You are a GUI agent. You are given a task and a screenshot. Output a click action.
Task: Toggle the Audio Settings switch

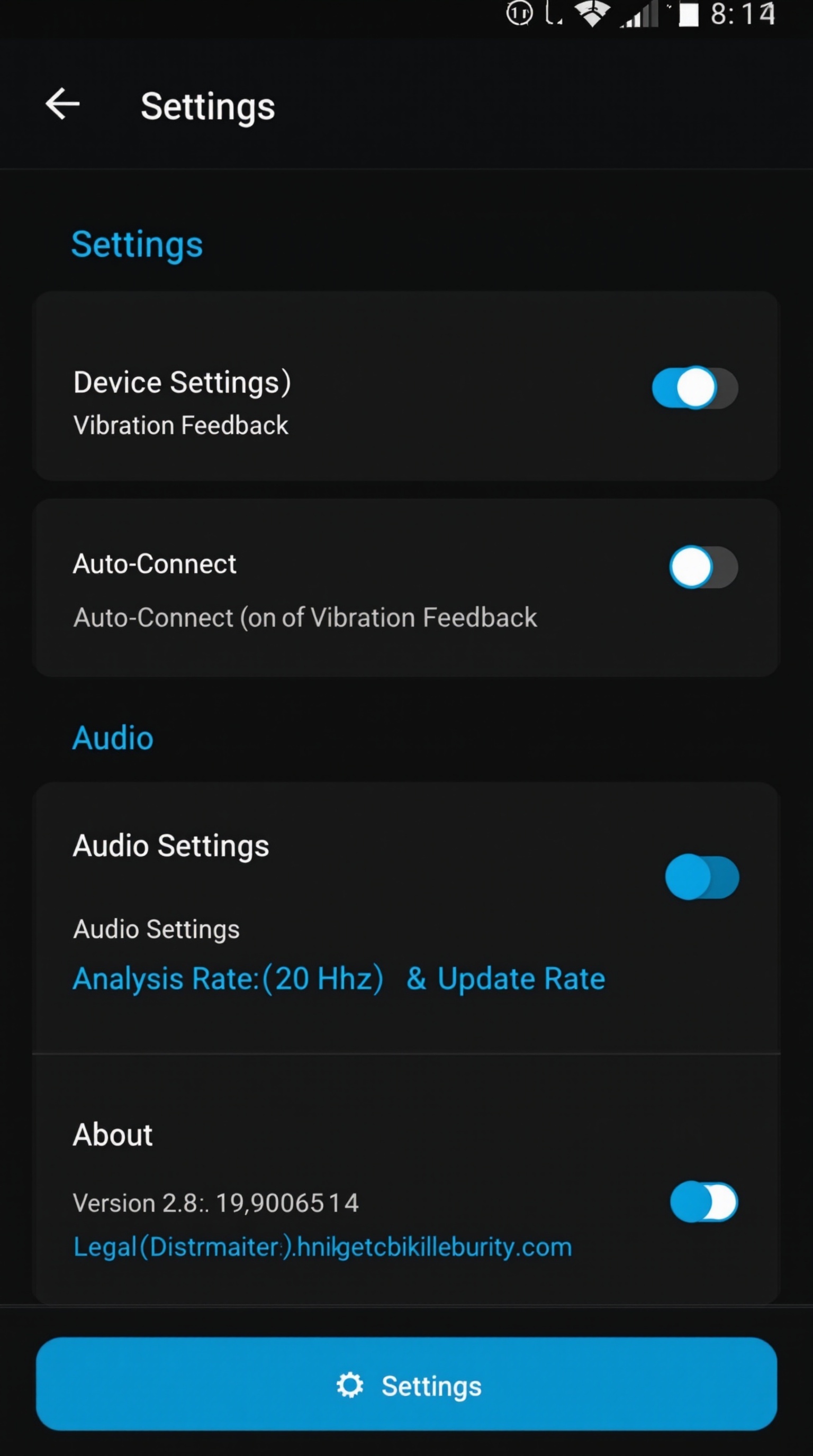pyautogui.click(x=702, y=877)
